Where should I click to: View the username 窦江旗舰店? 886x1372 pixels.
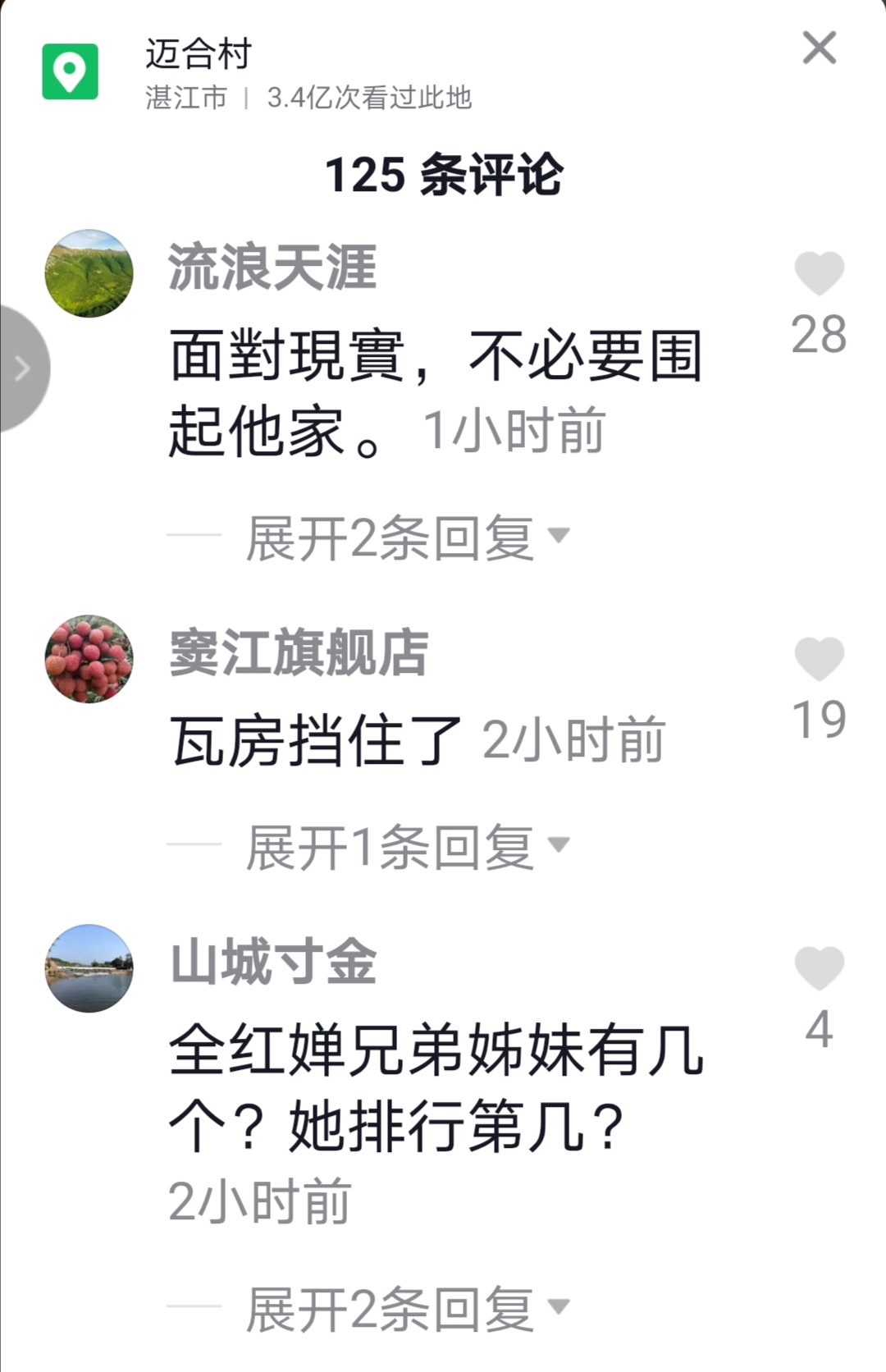tap(299, 653)
